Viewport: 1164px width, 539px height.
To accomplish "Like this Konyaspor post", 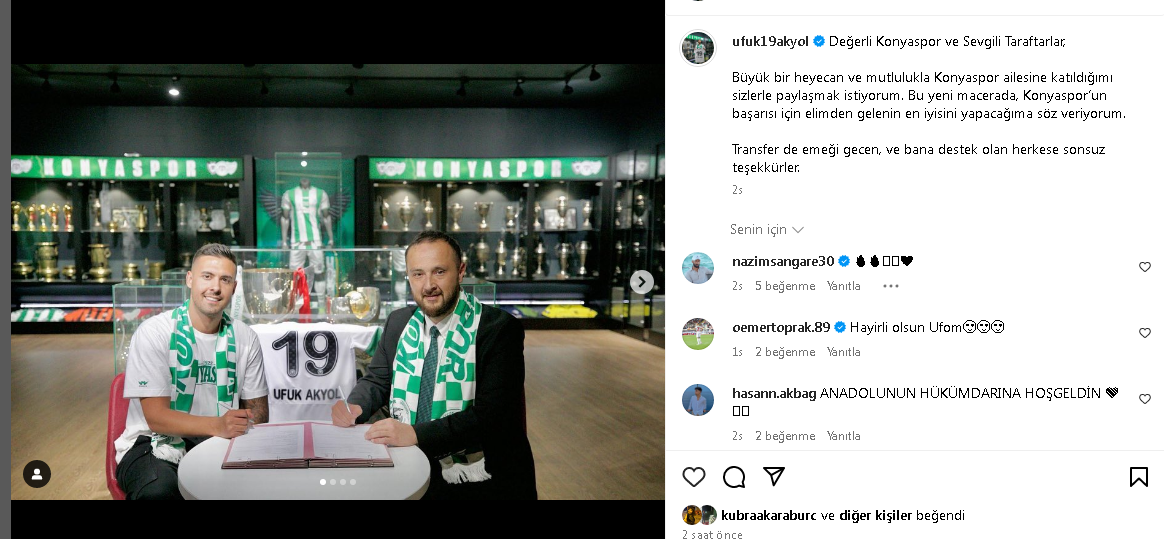I will click(694, 477).
